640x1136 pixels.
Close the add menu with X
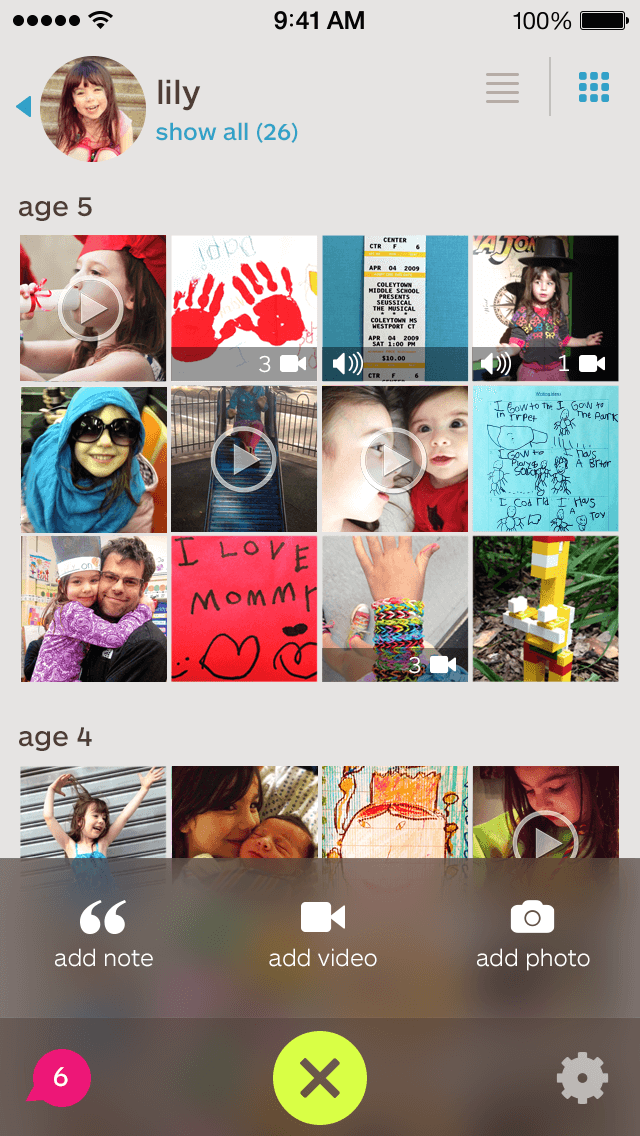(x=320, y=1078)
